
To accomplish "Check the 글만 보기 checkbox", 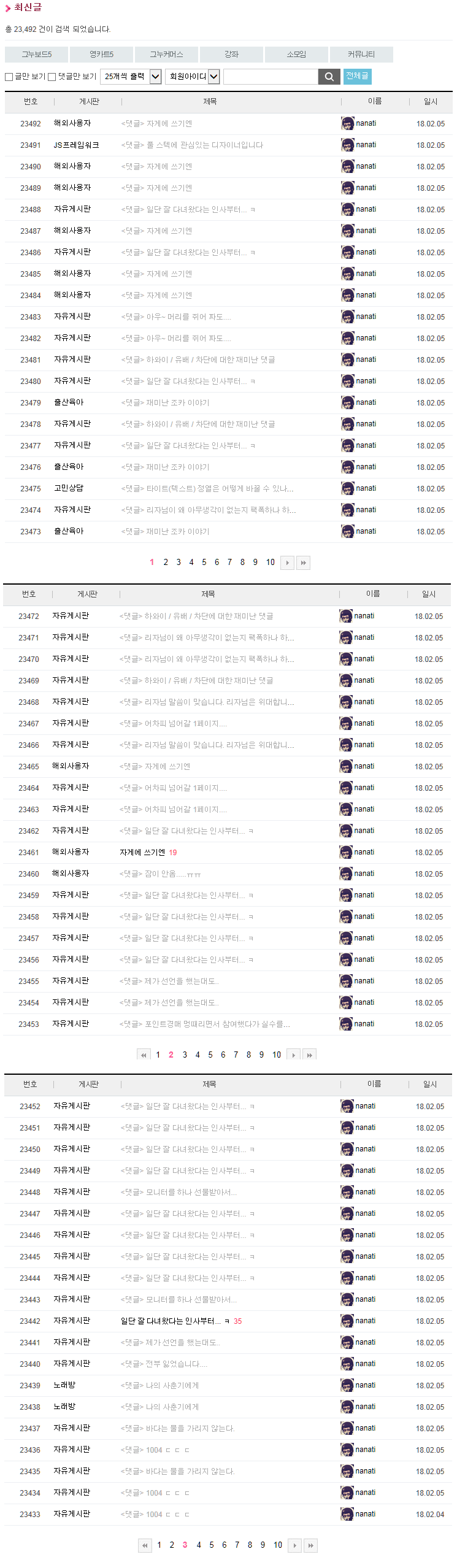I will click(x=9, y=77).
